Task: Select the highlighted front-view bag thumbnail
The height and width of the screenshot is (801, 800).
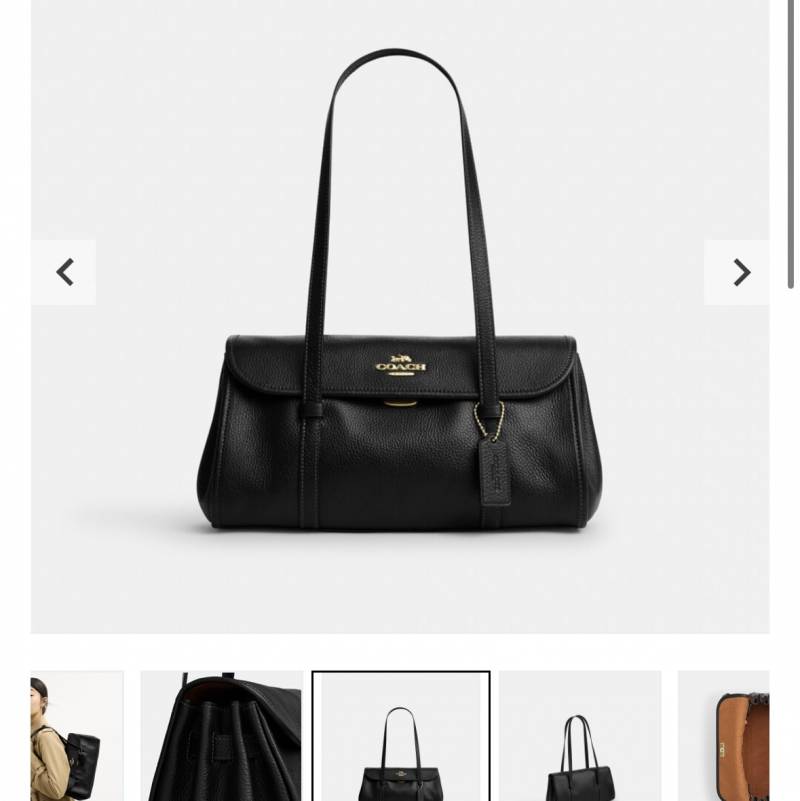Action: tap(401, 736)
